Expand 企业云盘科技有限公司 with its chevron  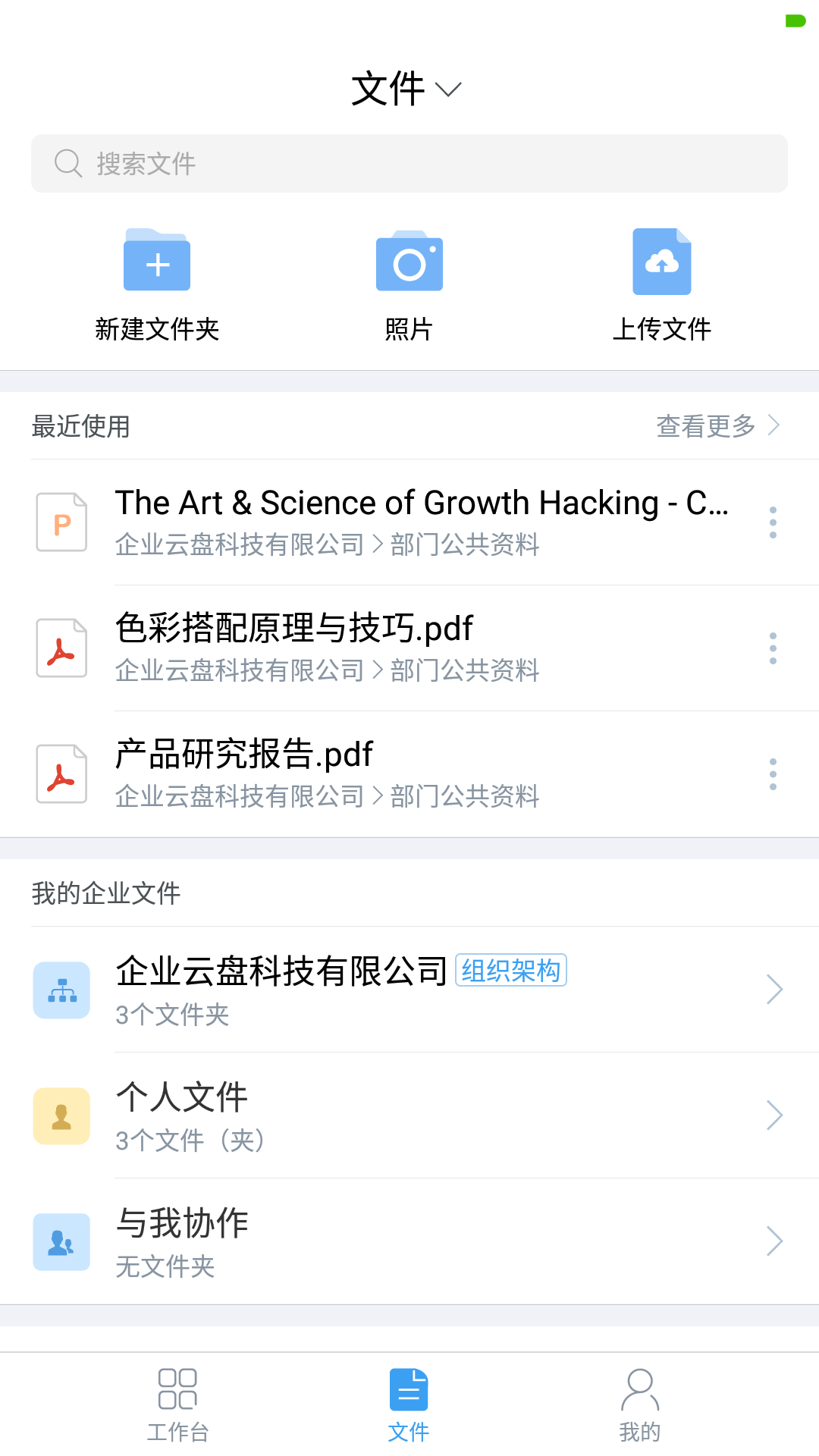point(775,989)
